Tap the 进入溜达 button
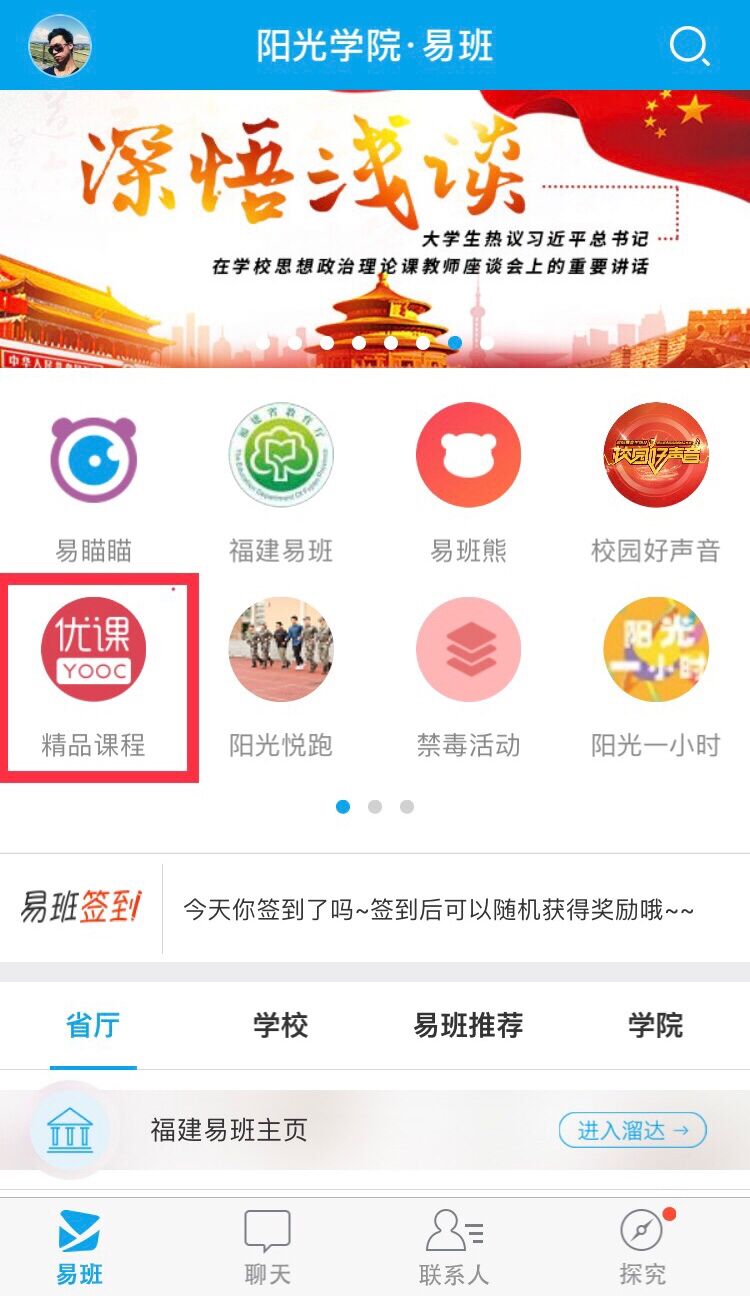This screenshot has height=1296, width=750. pos(633,1130)
